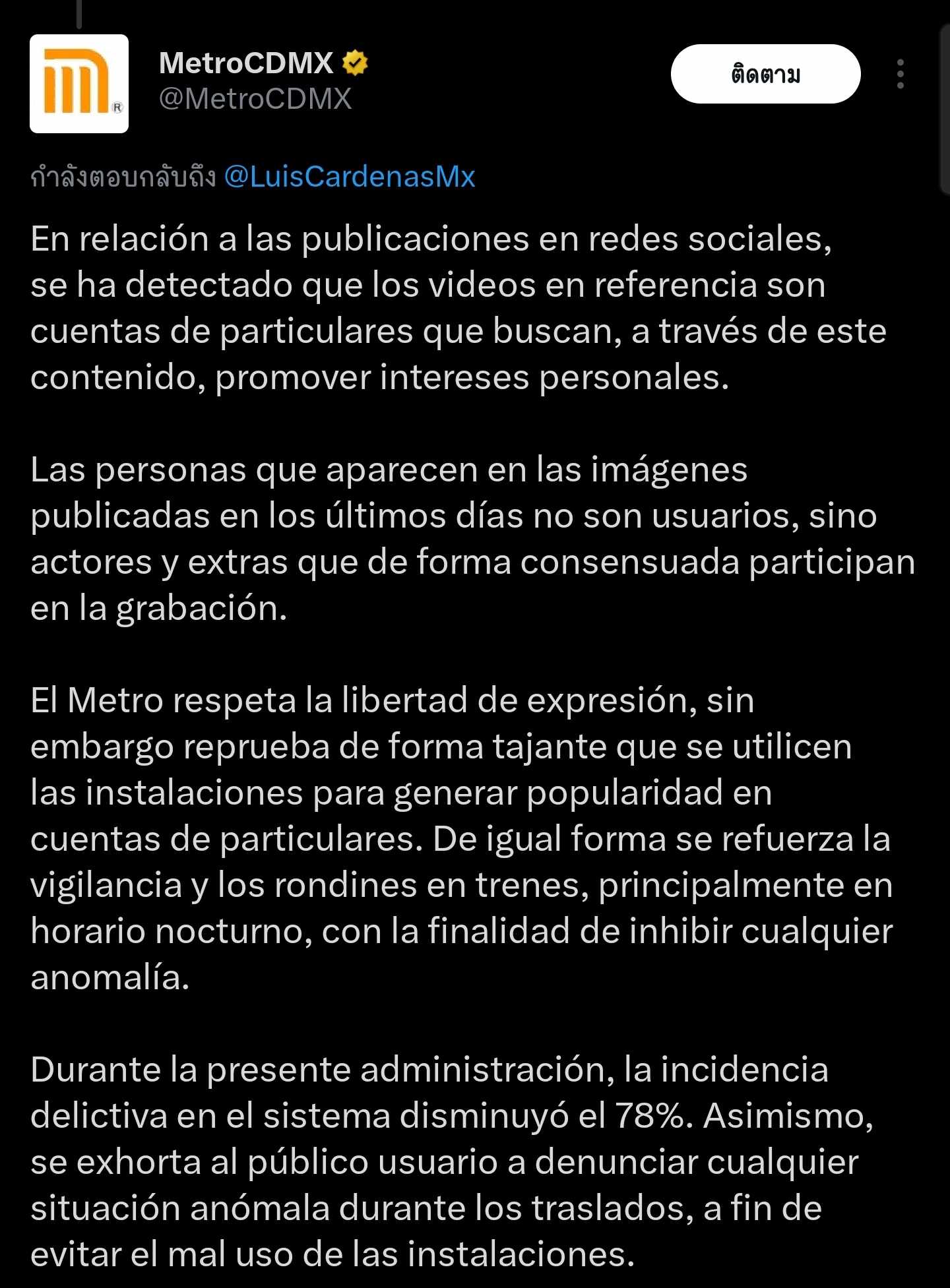Viewport: 950px width, 1288px height.
Task: Open the tweet's three-dot overflow menu
Action: pos(901,74)
